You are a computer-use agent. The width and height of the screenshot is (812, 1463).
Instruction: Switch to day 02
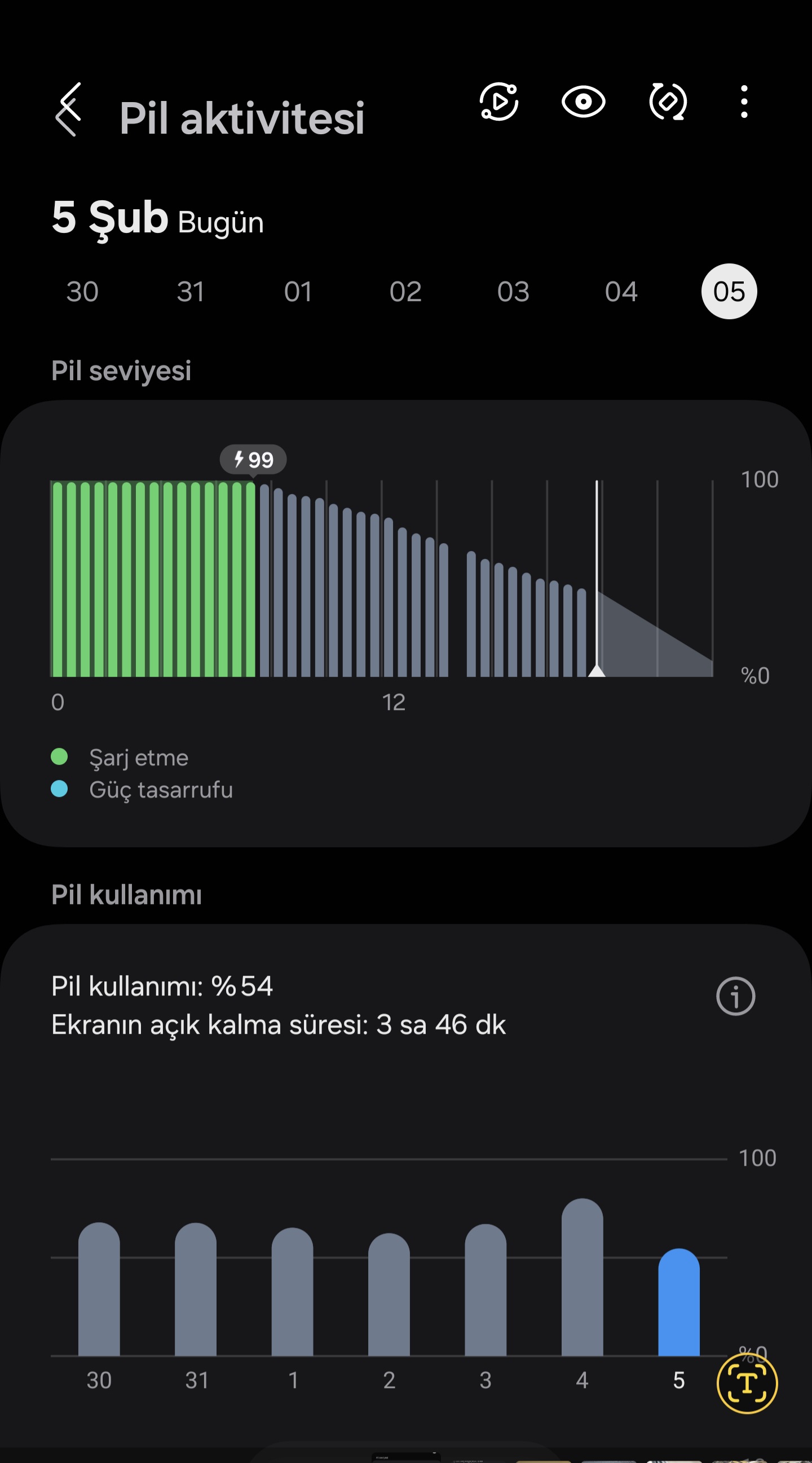click(405, 292)
